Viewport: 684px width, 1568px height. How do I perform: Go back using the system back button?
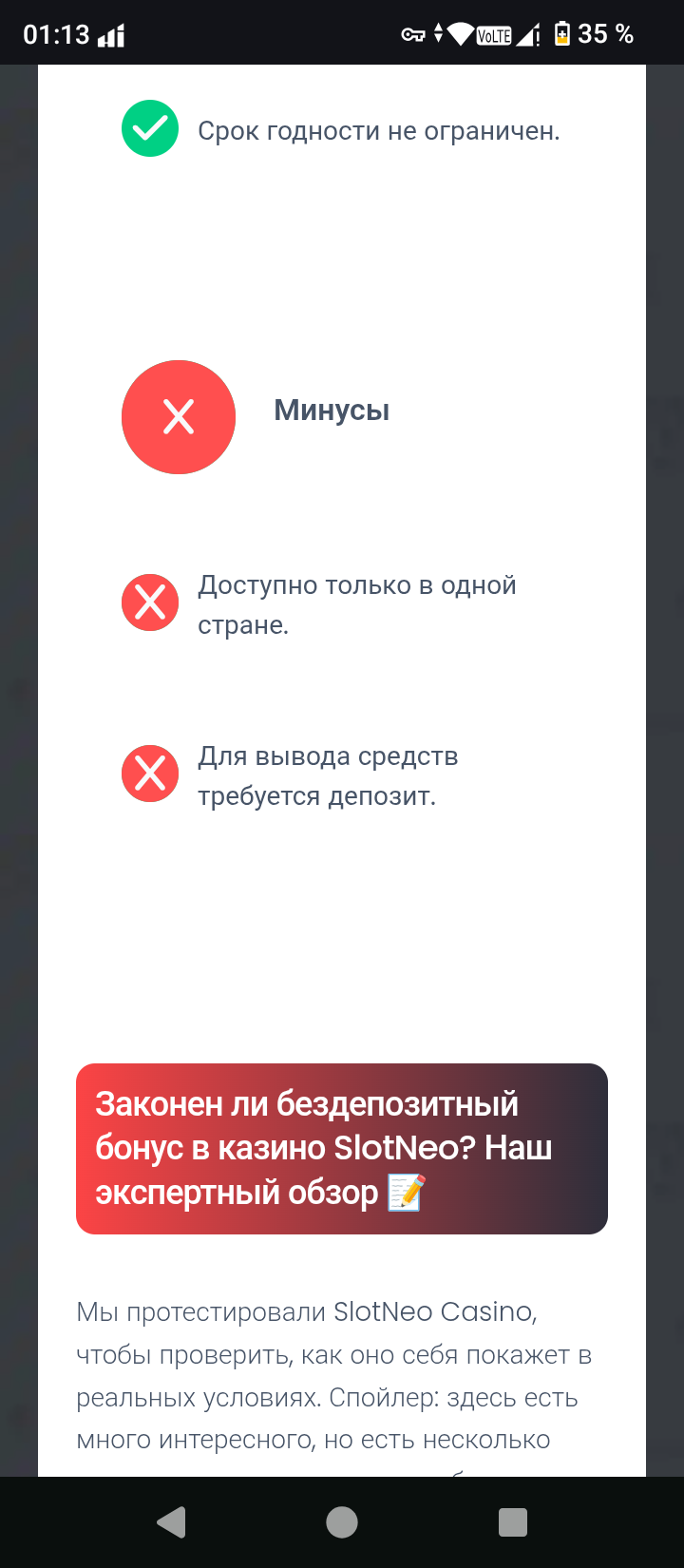[171, 1522]
